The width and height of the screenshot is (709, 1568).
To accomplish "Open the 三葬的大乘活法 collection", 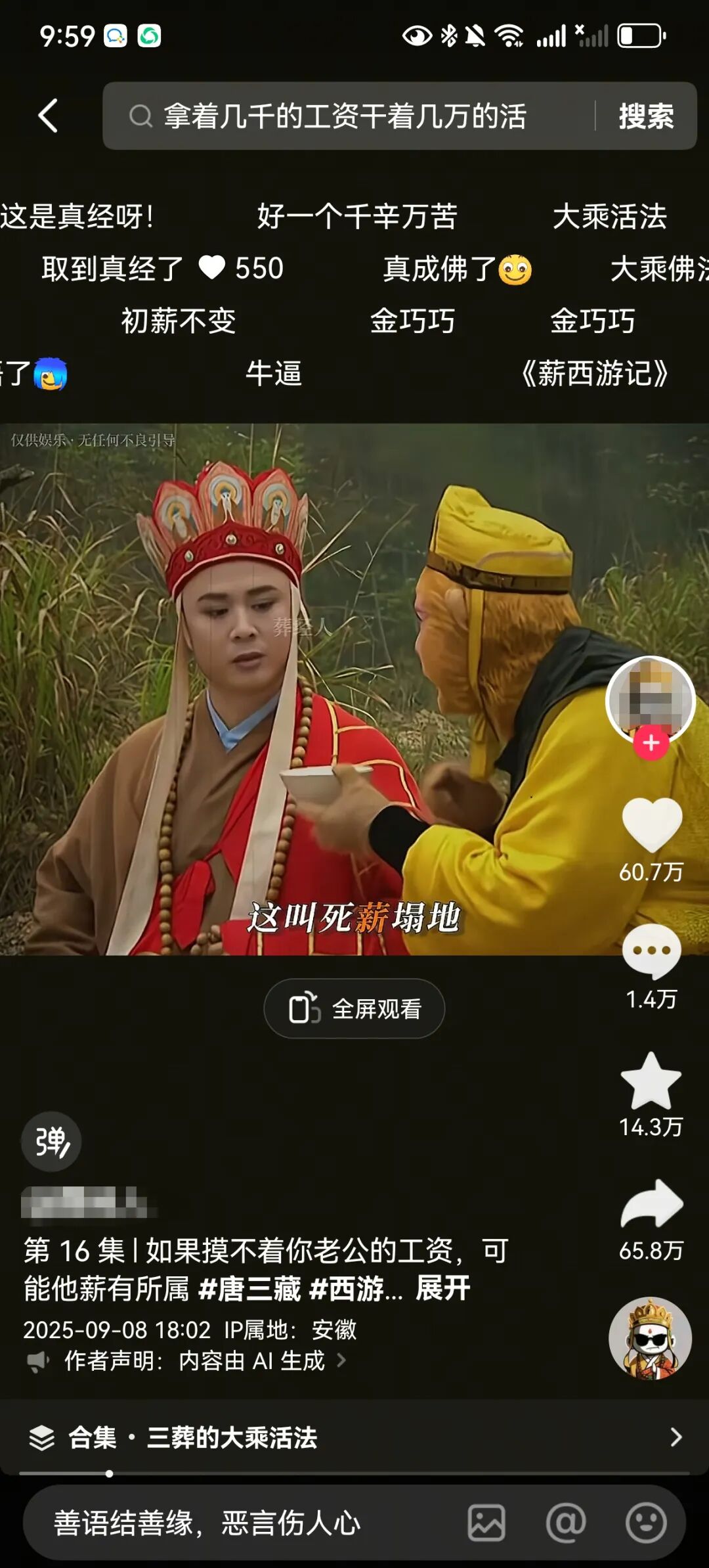I will (x=354, y=1437).
